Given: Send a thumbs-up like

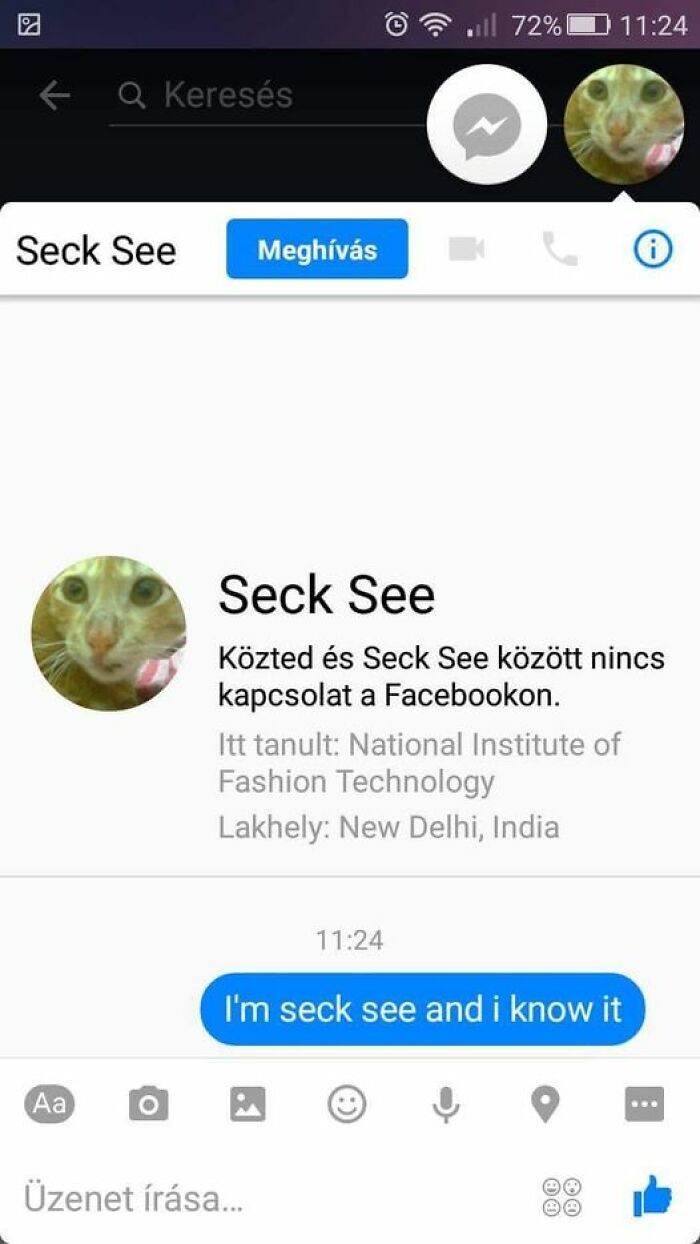Looking at the screenshot, I should pos(652,1196).
